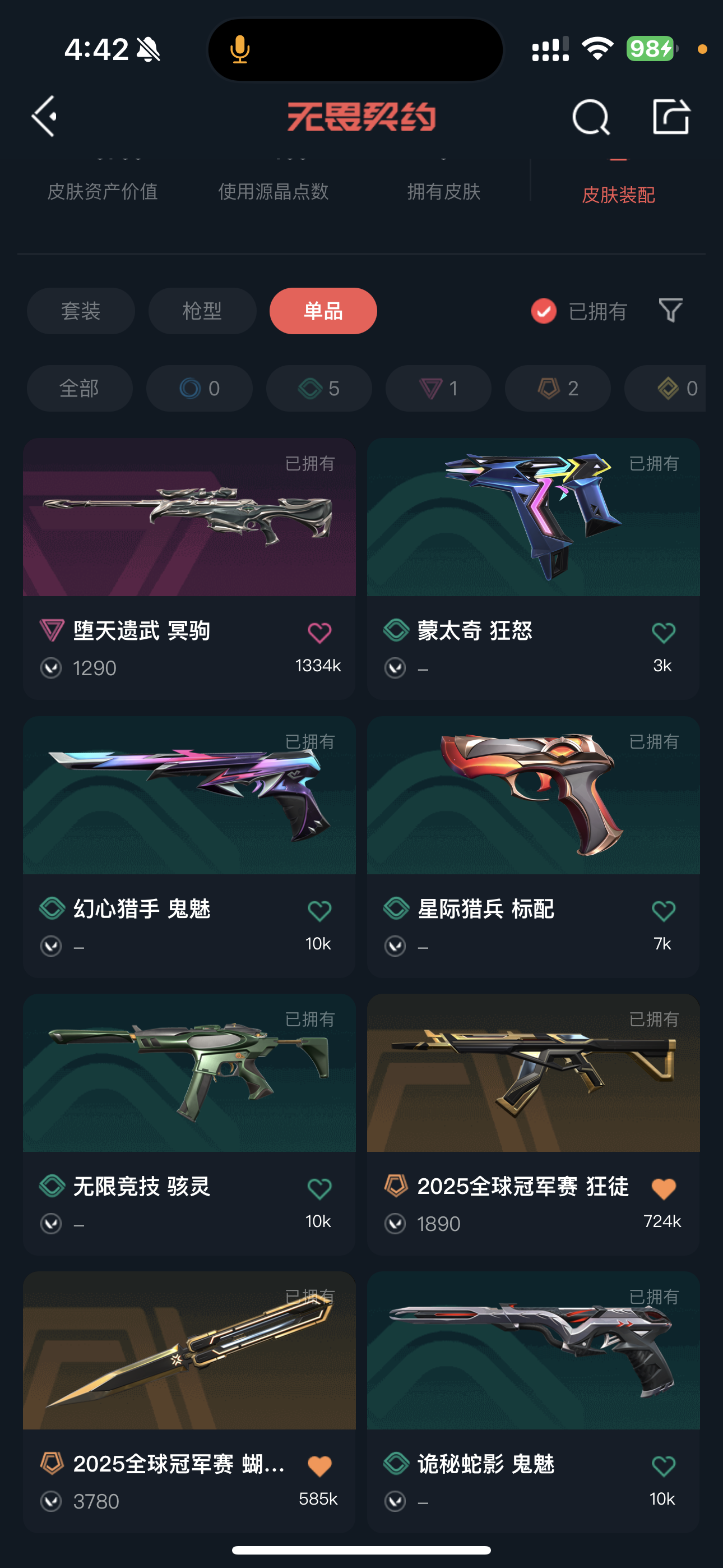Switch to the 枪型 filter tab
This screenshot has height=1568, width=723.
click(202, 311)
